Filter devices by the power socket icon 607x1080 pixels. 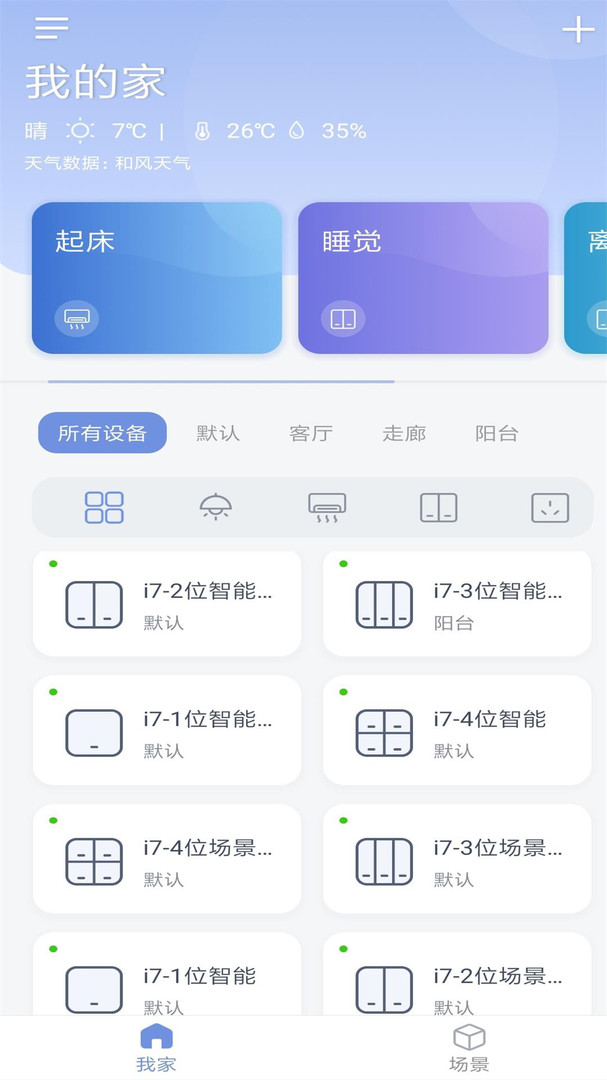[x=550, y=508]
